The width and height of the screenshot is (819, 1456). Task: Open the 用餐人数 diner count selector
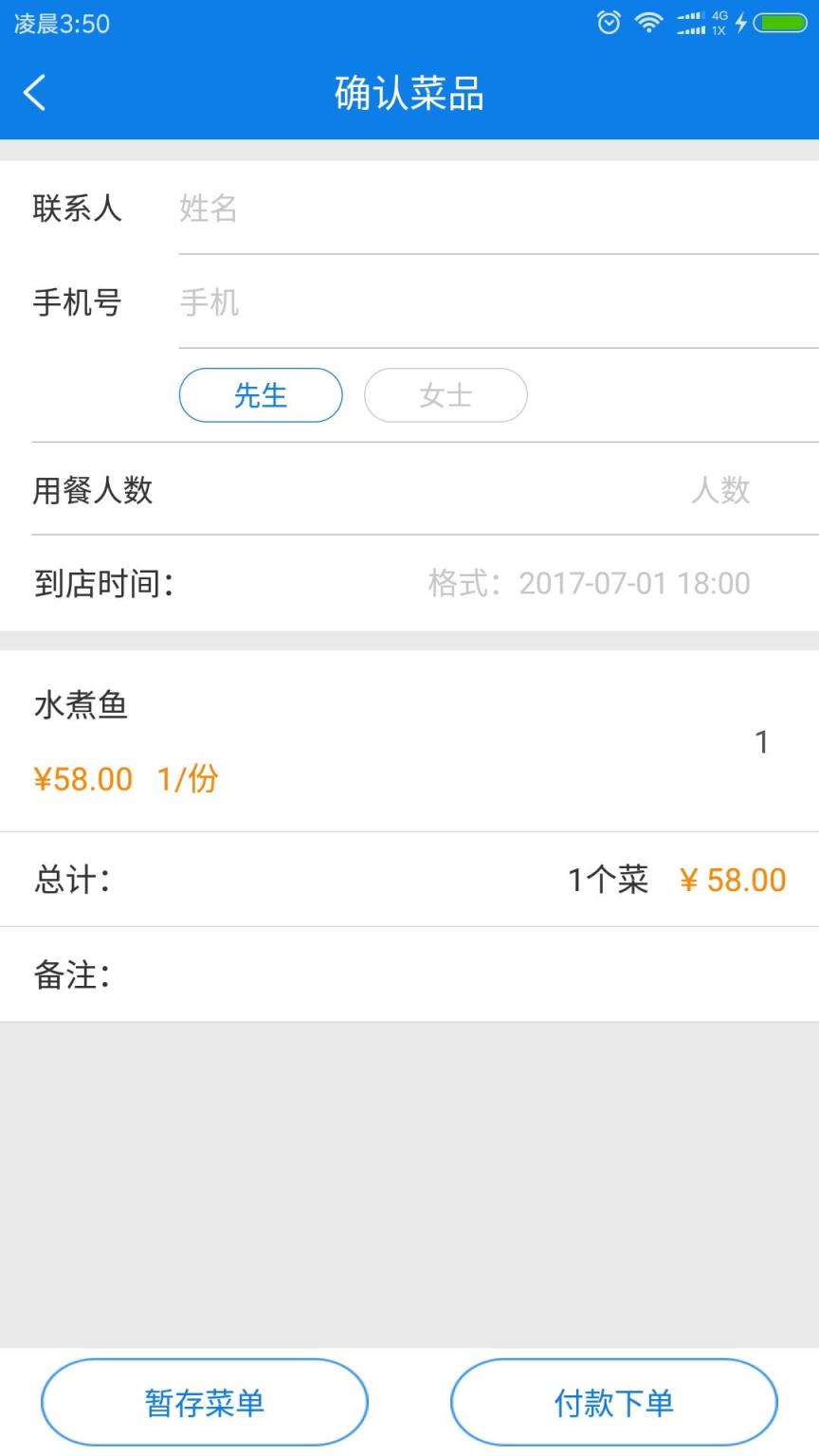pos(409,490)
